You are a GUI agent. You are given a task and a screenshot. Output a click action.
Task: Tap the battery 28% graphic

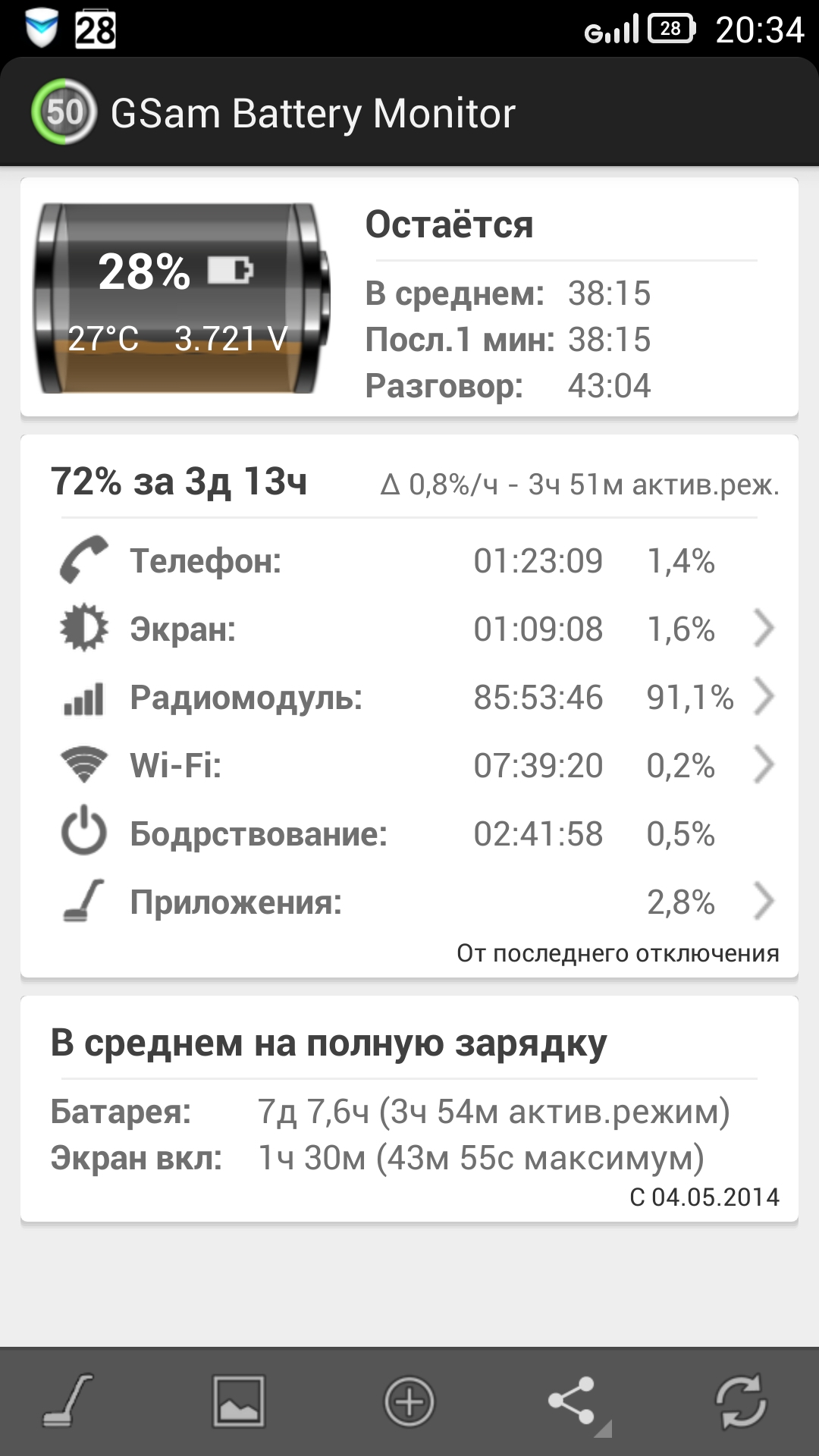[x=182, y=297]
